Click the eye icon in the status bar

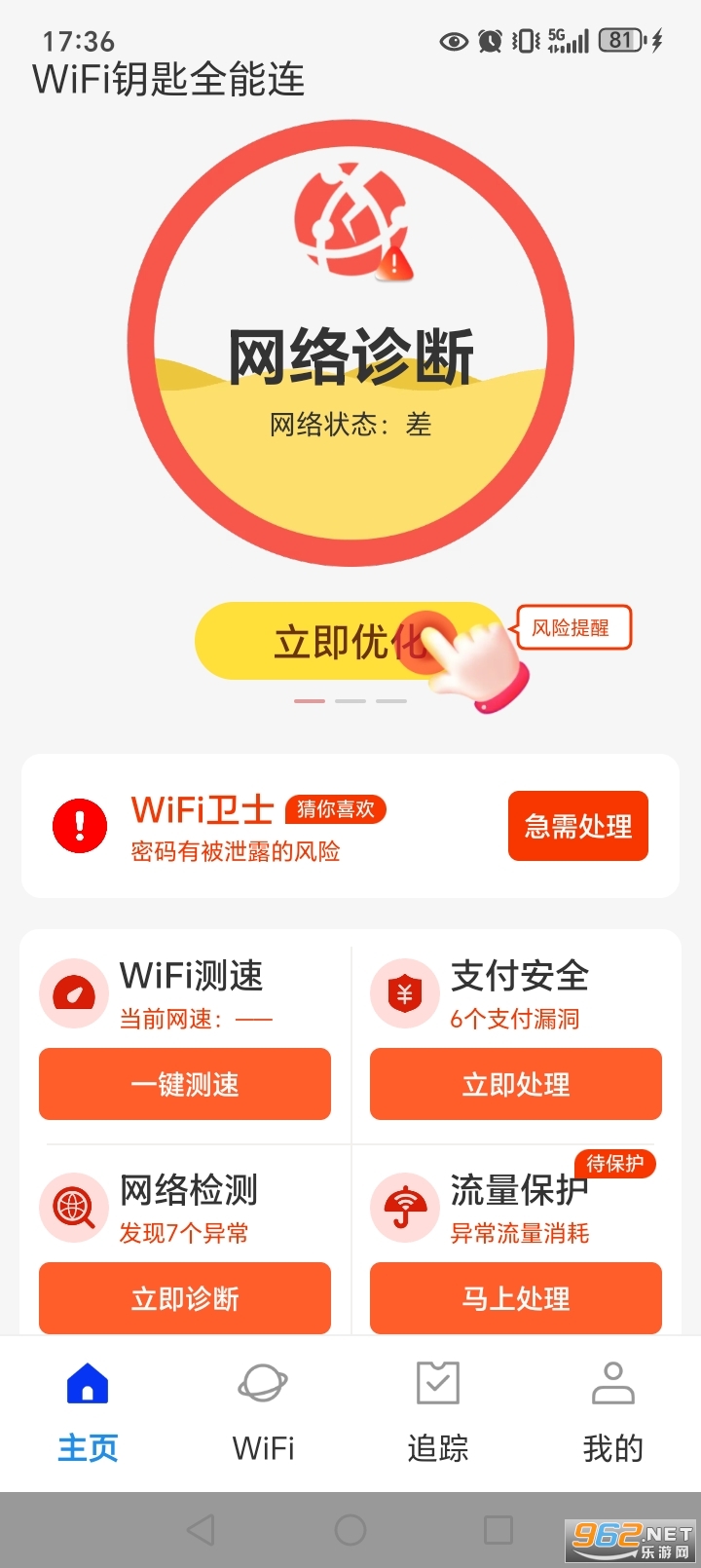tap(452, 41)
